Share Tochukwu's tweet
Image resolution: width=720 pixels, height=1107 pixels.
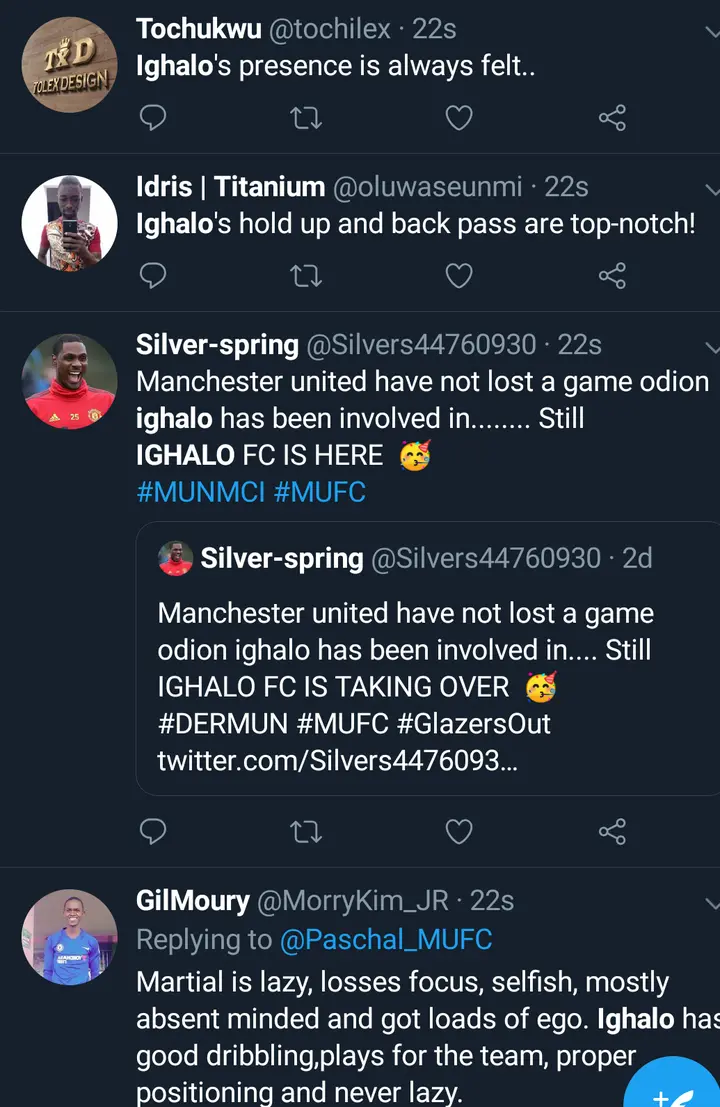click(x=612, y=119)
